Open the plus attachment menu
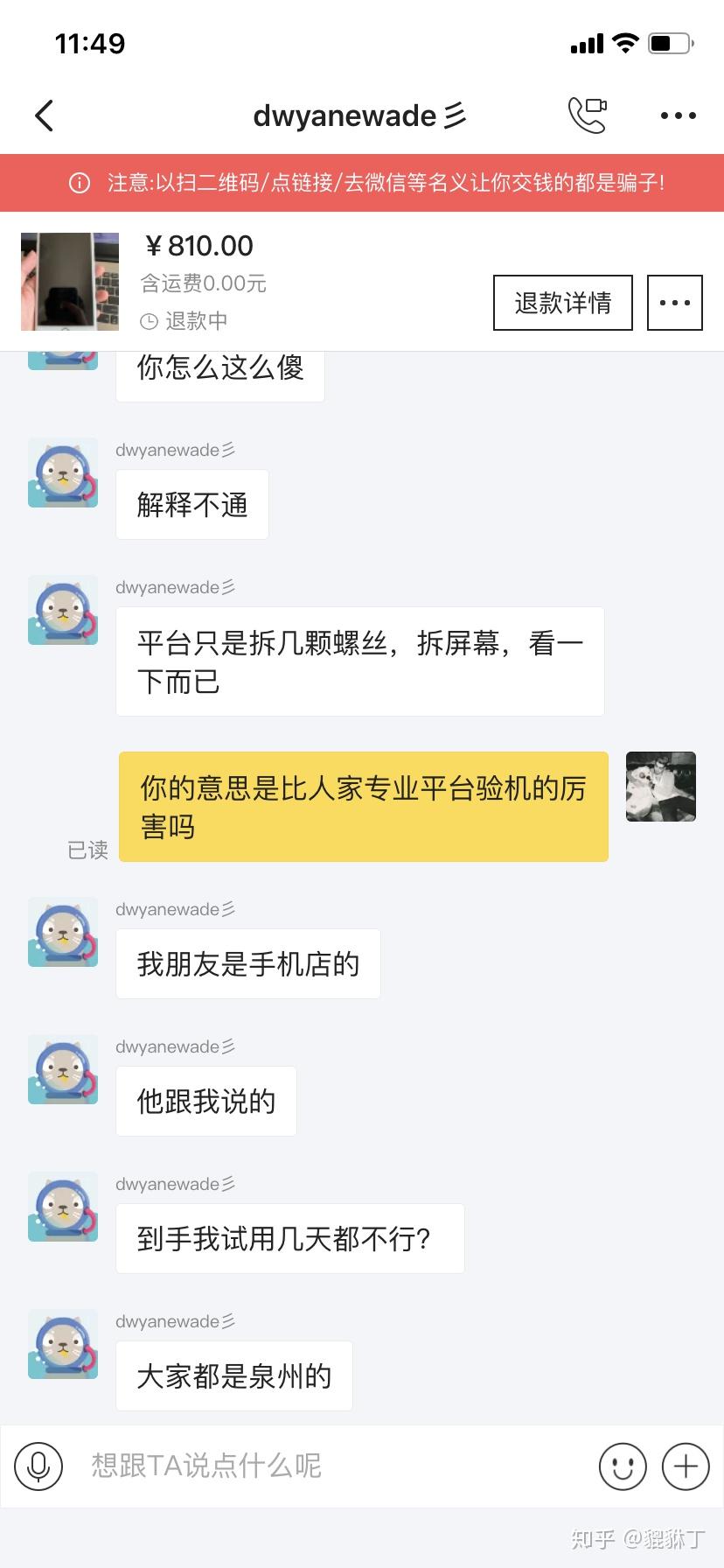This screenshot has width=724, height=1568. pyautogui.click(x=685, y=1466)
